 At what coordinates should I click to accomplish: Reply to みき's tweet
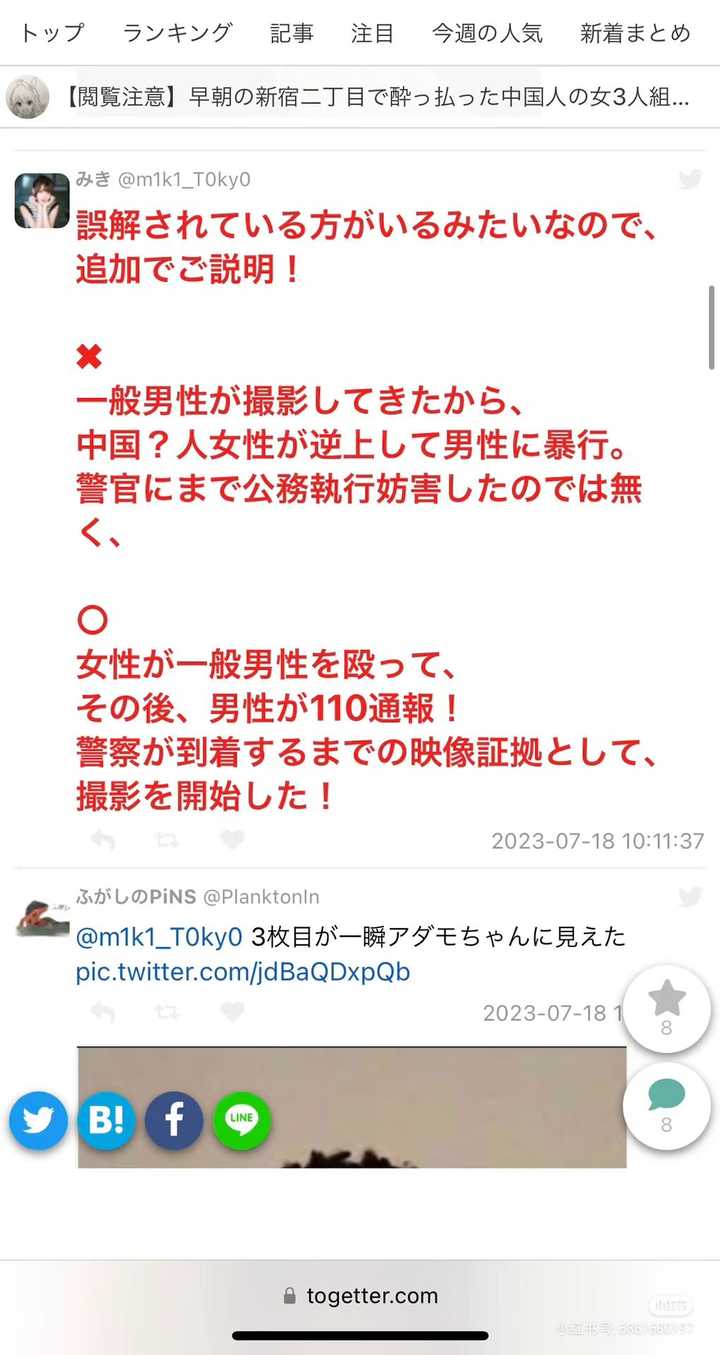102,840
